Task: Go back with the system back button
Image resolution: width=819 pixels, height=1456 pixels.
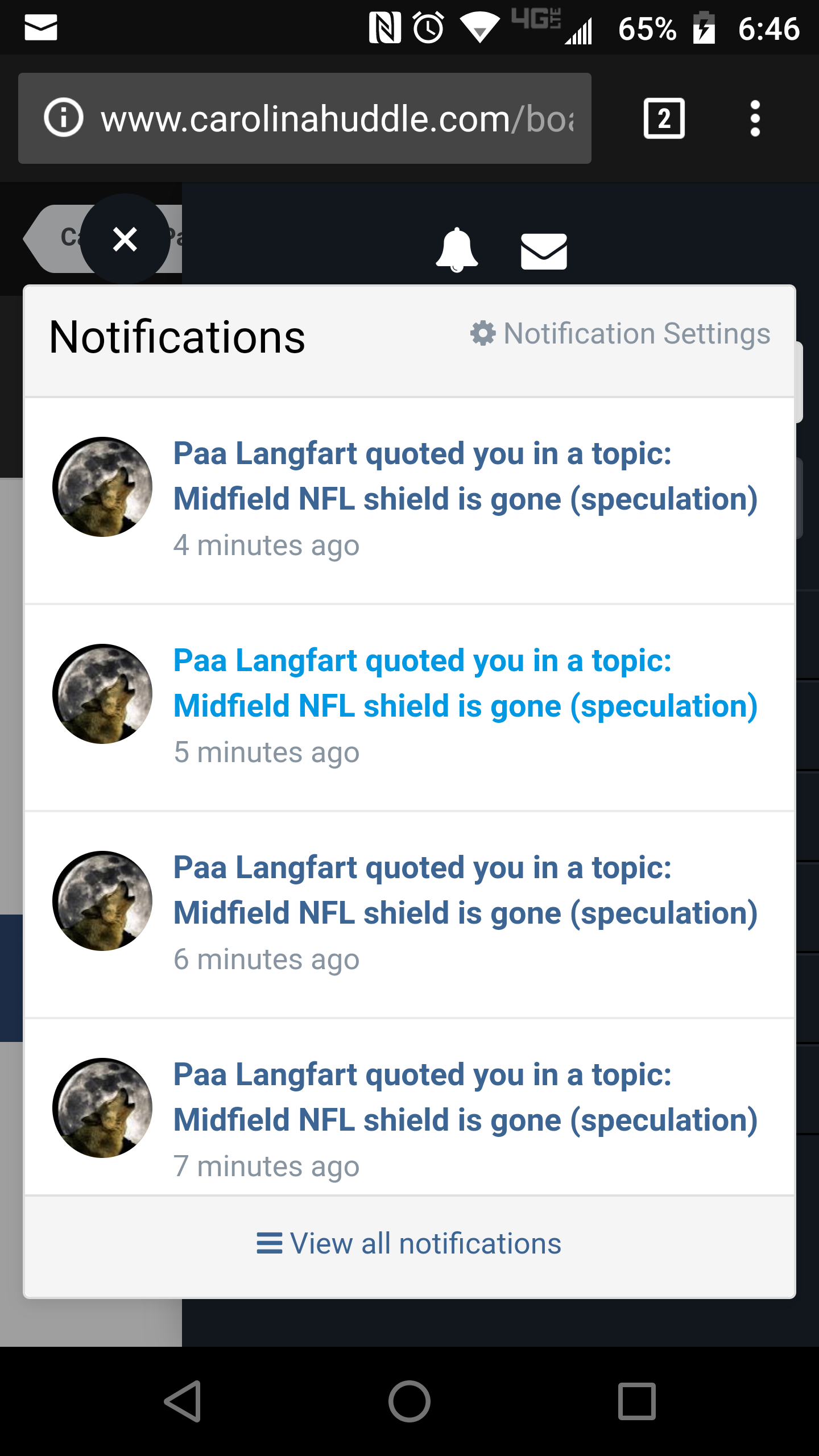Action: pos(183,1401)
